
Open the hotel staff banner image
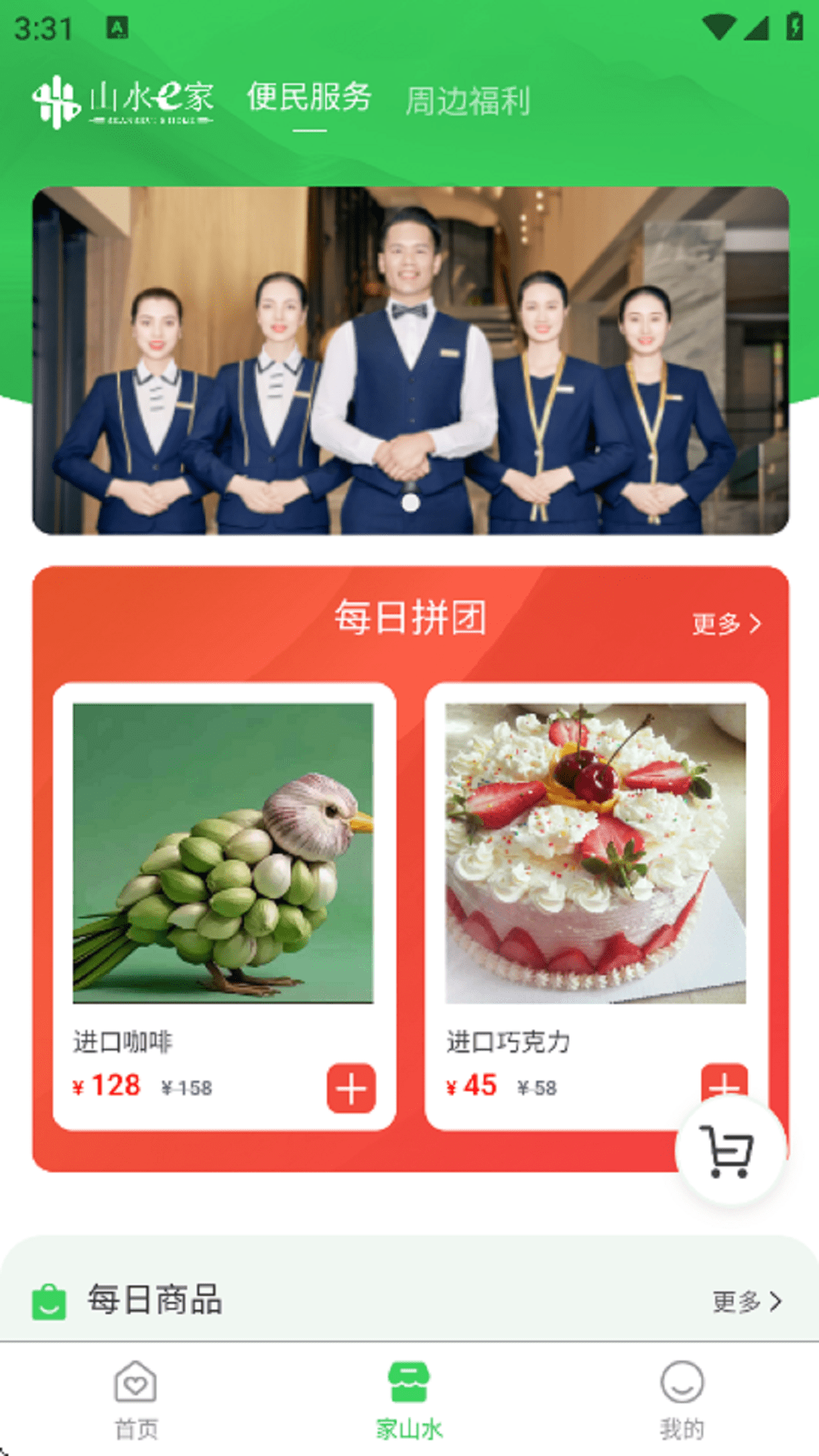click(x=409, y=359)
